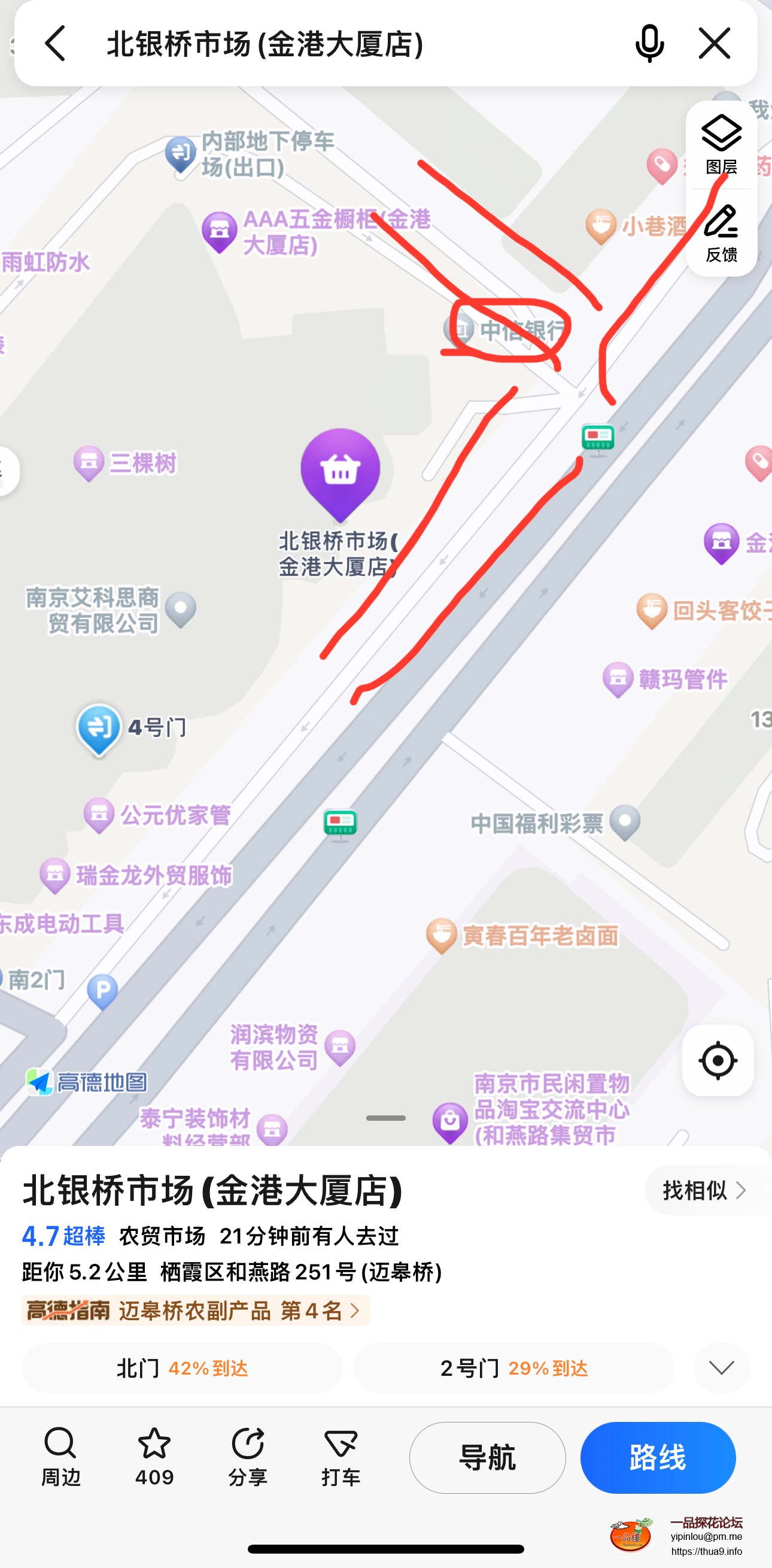Hail a ride with 打车
772x1568 pixels.
tap(341, 1457)
